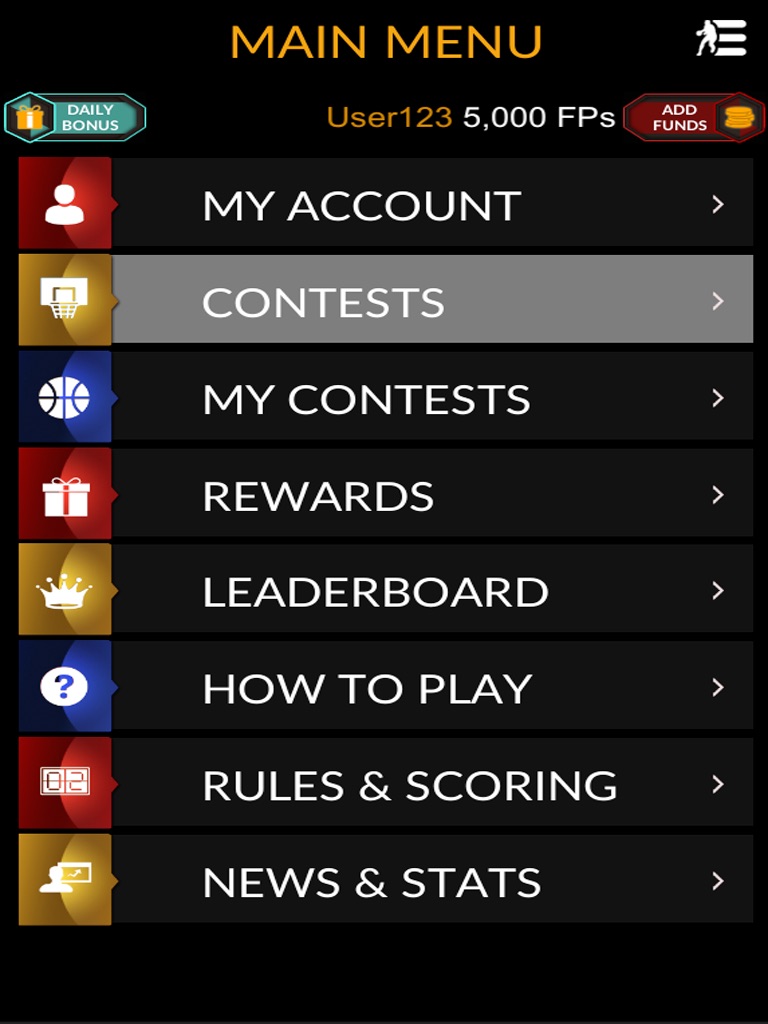Read Rules & Scoring
768x1024 pixels.
click(385, 785)
